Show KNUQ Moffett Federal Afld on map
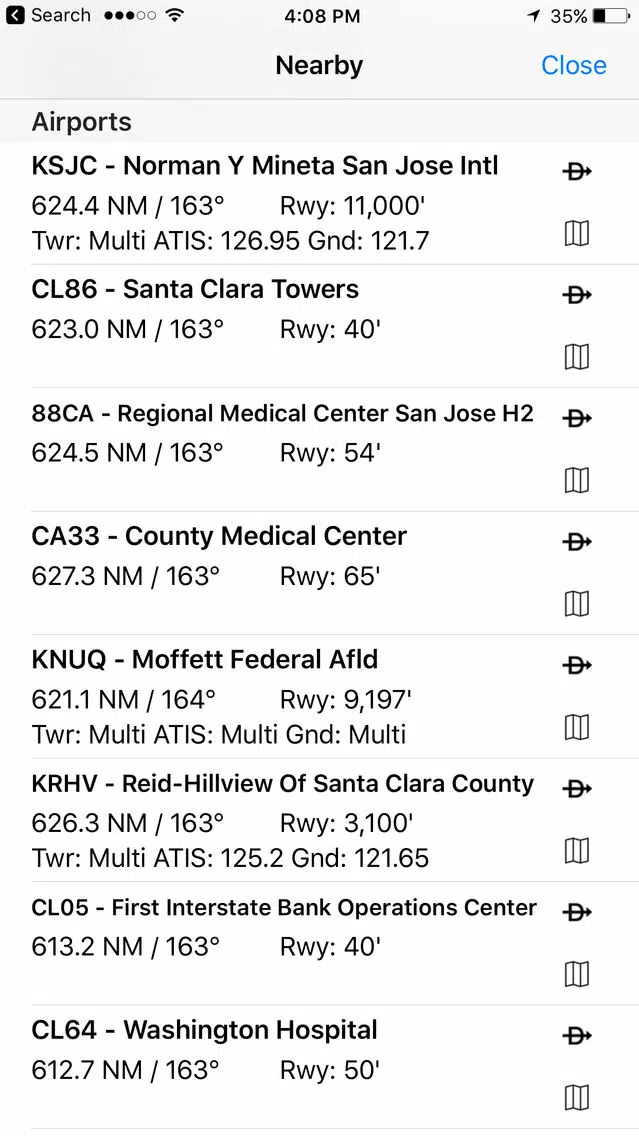639x1136 pixels. tap(577, 727)
